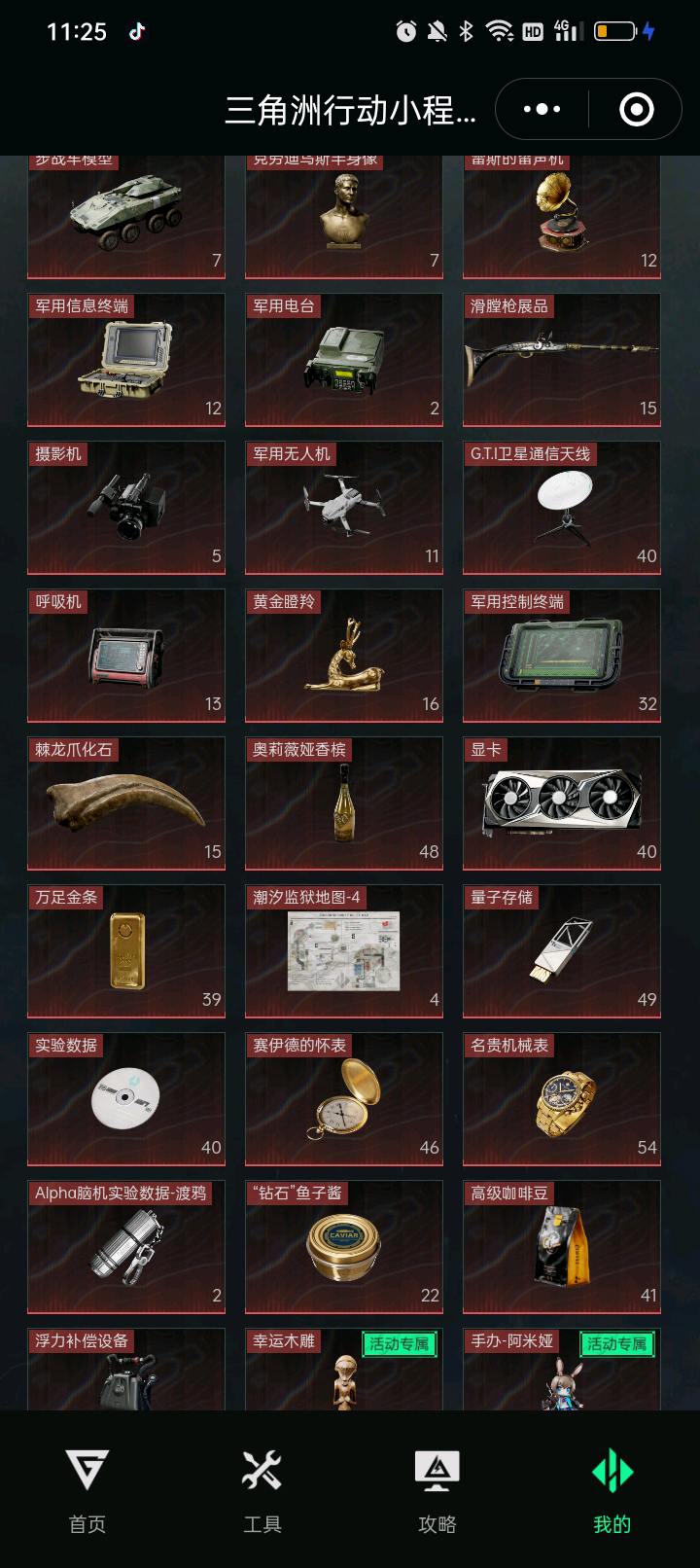Open the G.T.I卫星通信天线 card

[562, 508]
